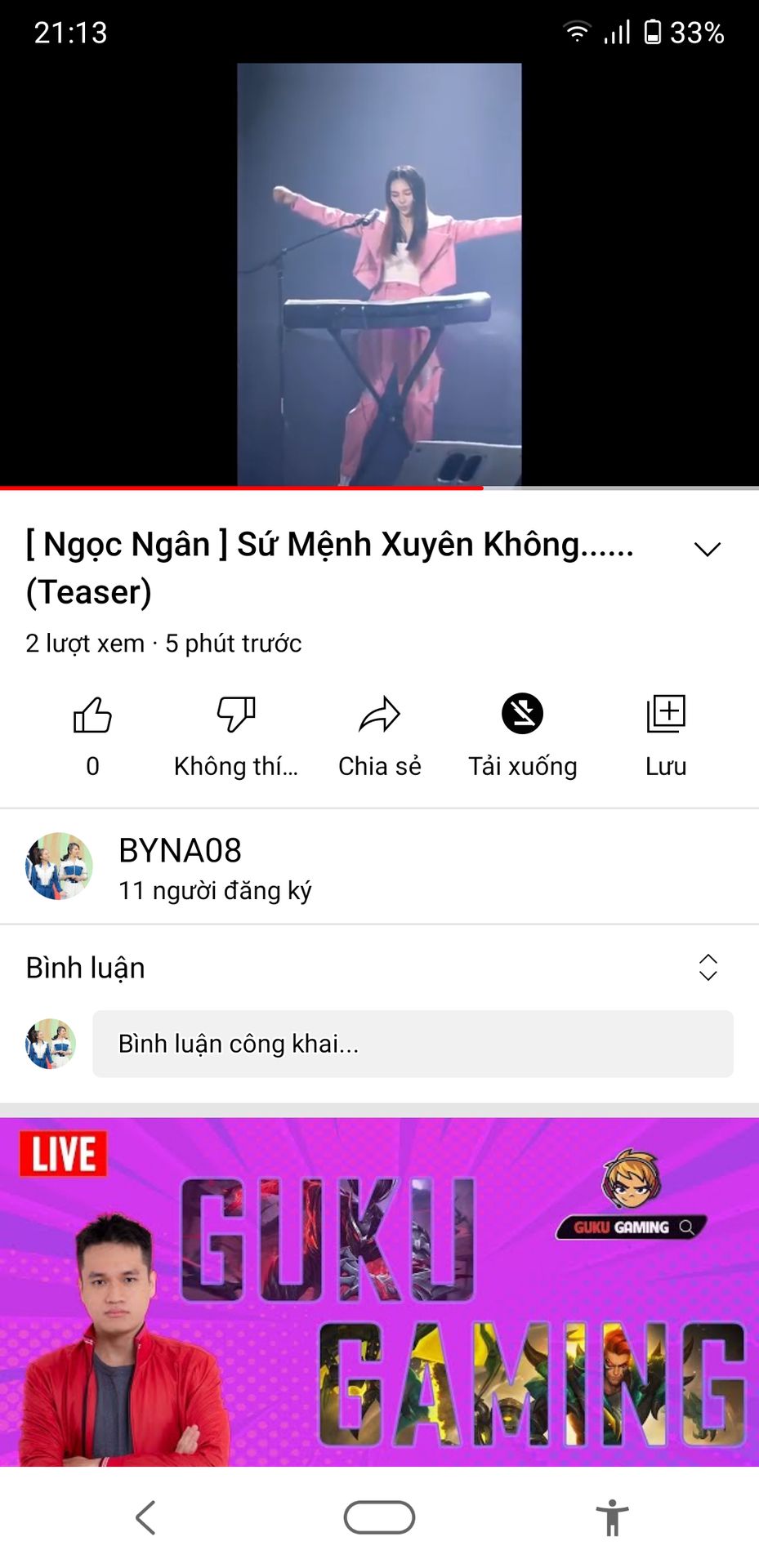Image resolution: width=759 pixels, height=1568 pixels.
Task: Open the accessibility shortcut button
Action: pos(612,1517)
